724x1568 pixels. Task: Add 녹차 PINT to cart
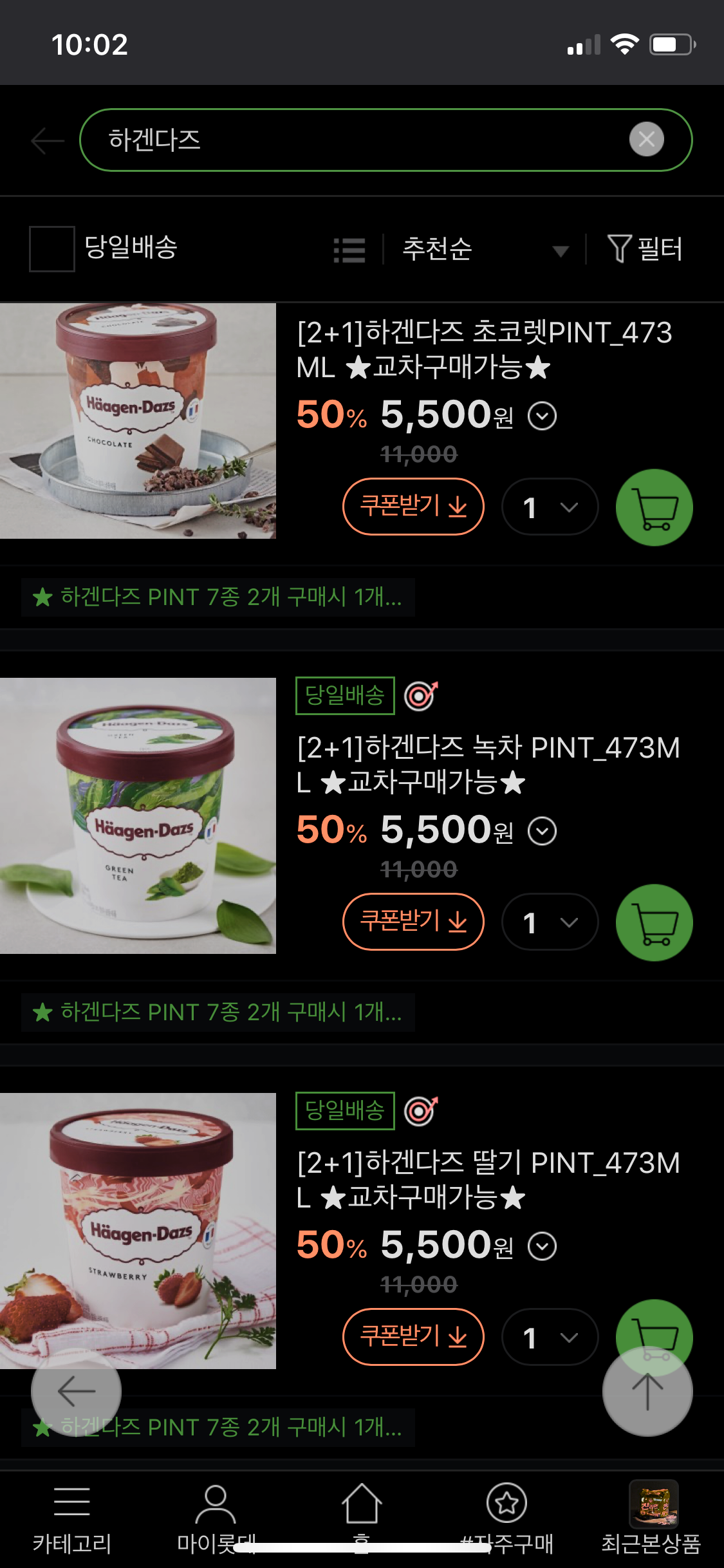point(654,922)
